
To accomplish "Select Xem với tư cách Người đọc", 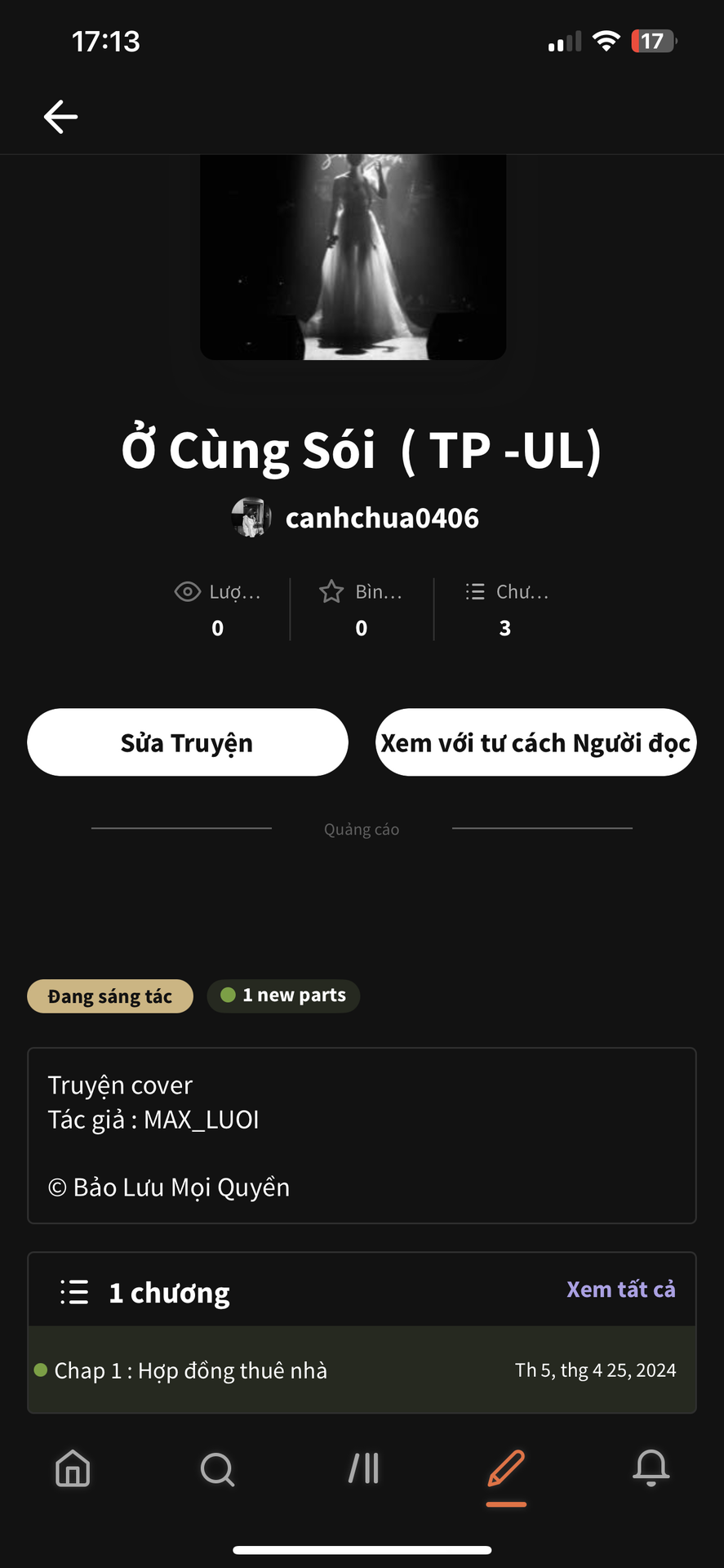I will coord(535,742).
